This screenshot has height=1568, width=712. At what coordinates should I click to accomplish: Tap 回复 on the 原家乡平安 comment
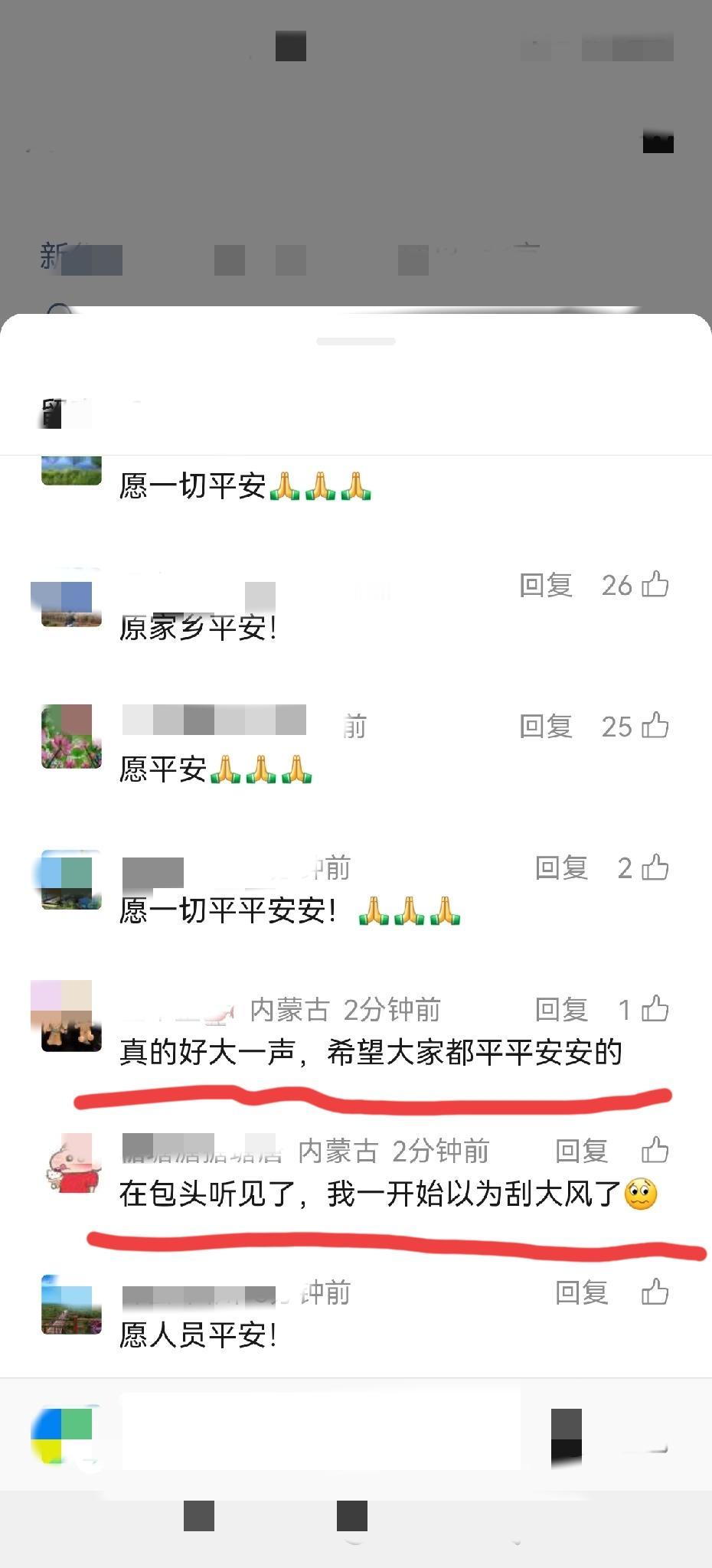[x=547, y=586]
